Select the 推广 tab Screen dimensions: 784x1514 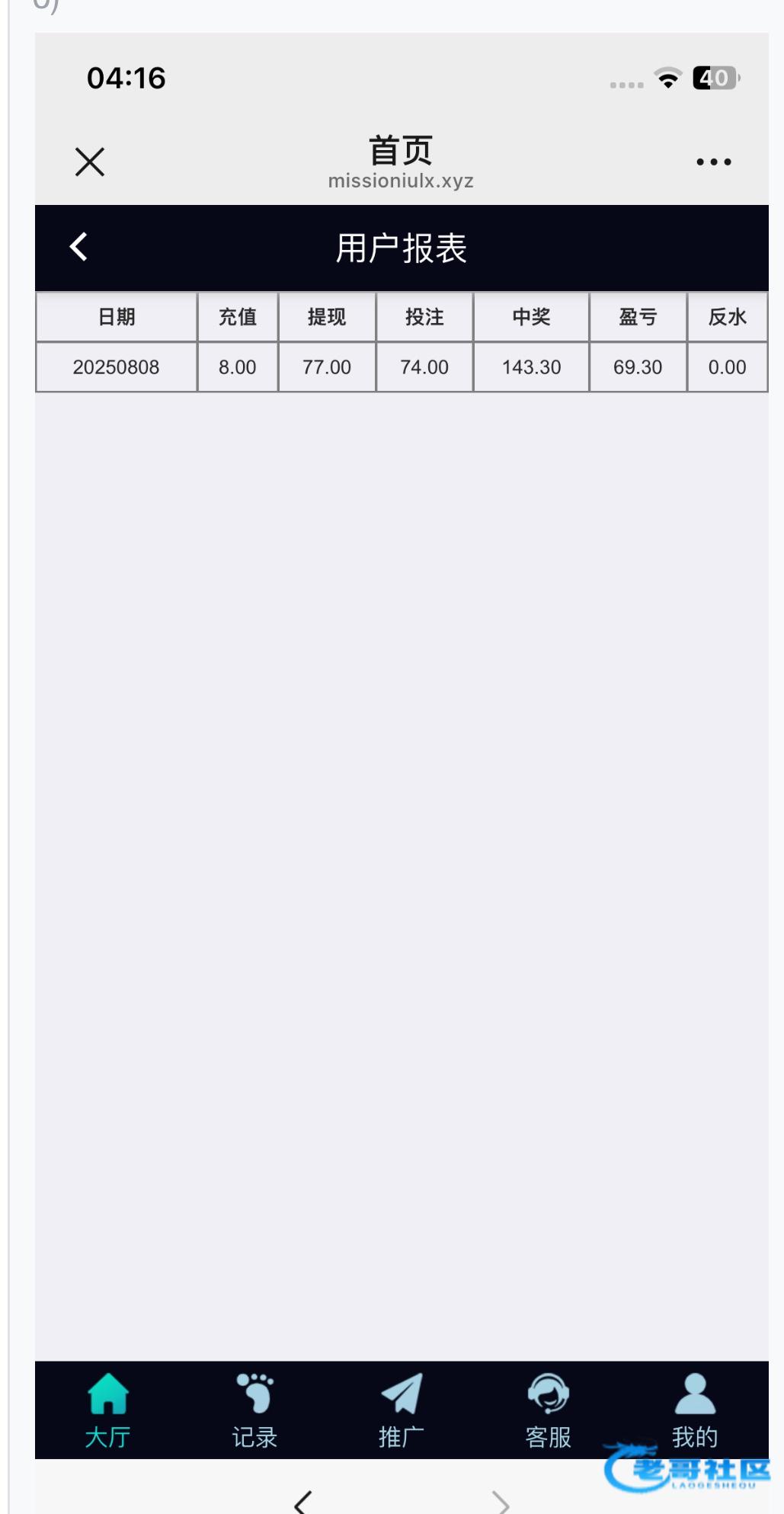coord(402,1410)
